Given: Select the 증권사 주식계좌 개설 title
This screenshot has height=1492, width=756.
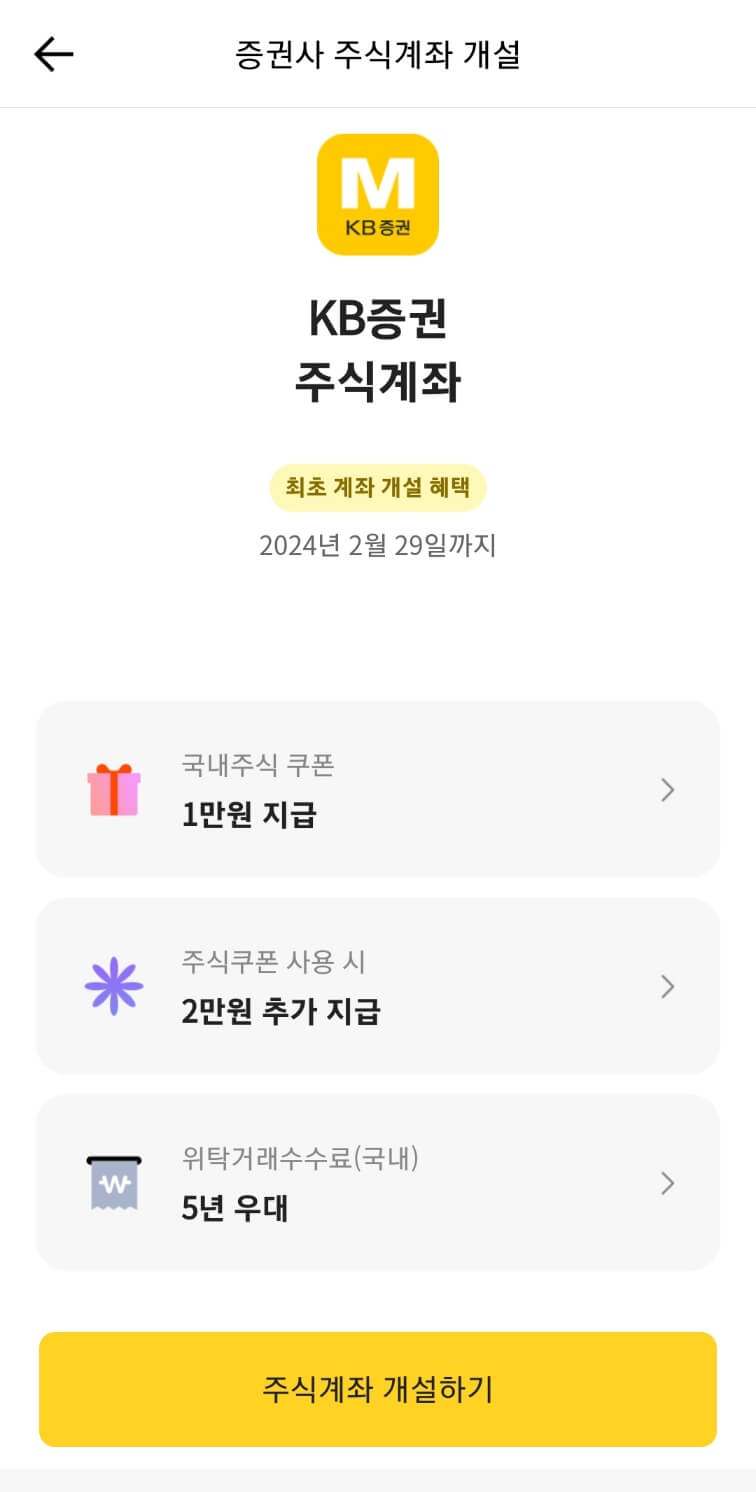Looking at the screenshot, I should pos(378,57).
